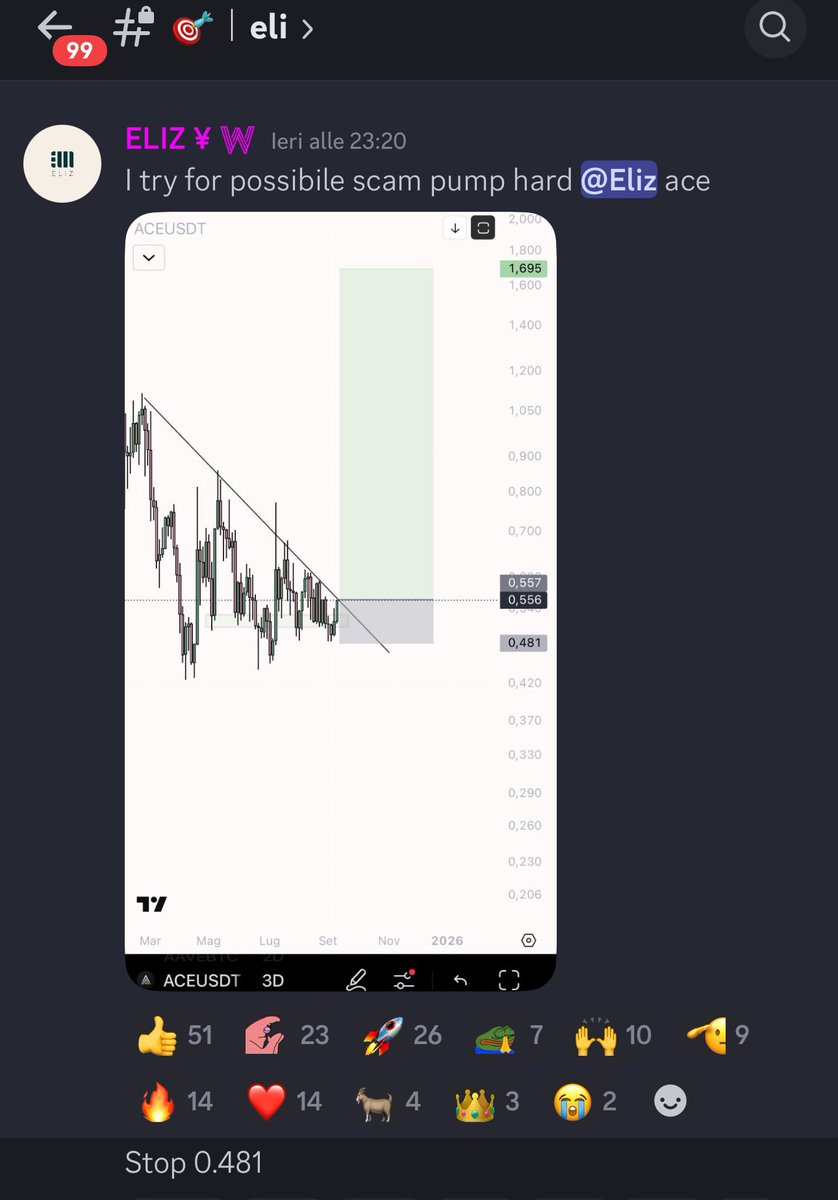React with the thumbs up emoji

tap(176, 1035)
